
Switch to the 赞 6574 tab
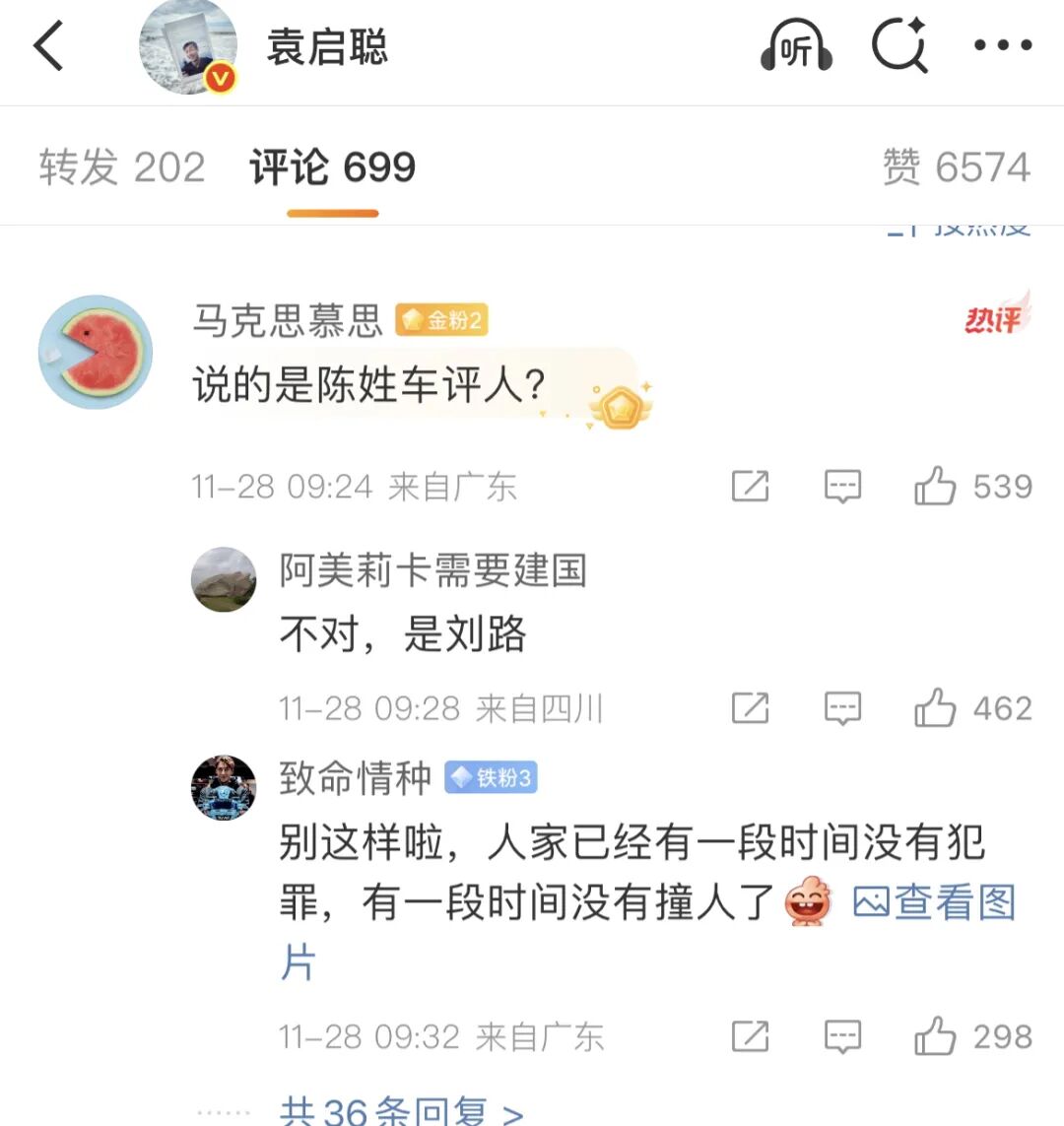pyautogui.click(x=956, y=166)
